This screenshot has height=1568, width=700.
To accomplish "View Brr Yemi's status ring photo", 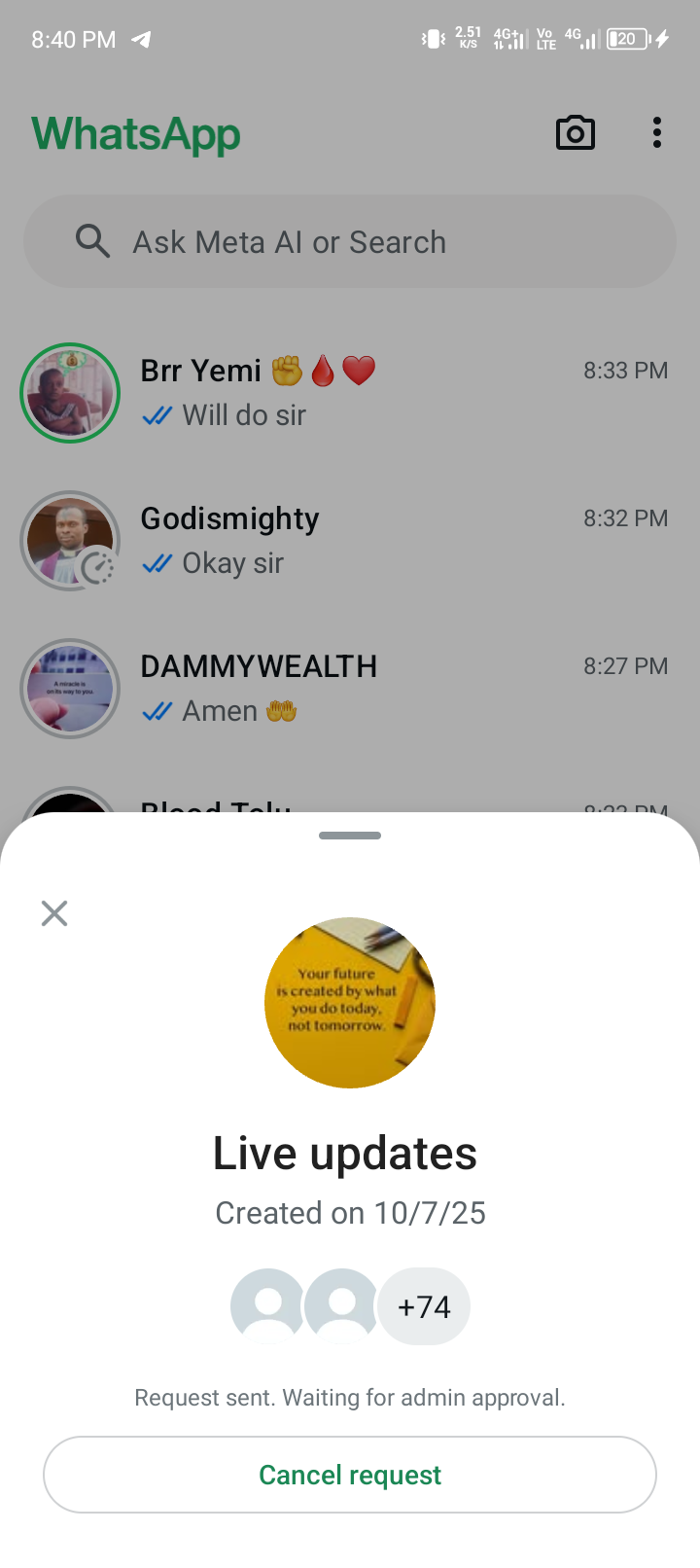I will coord(70,393).
